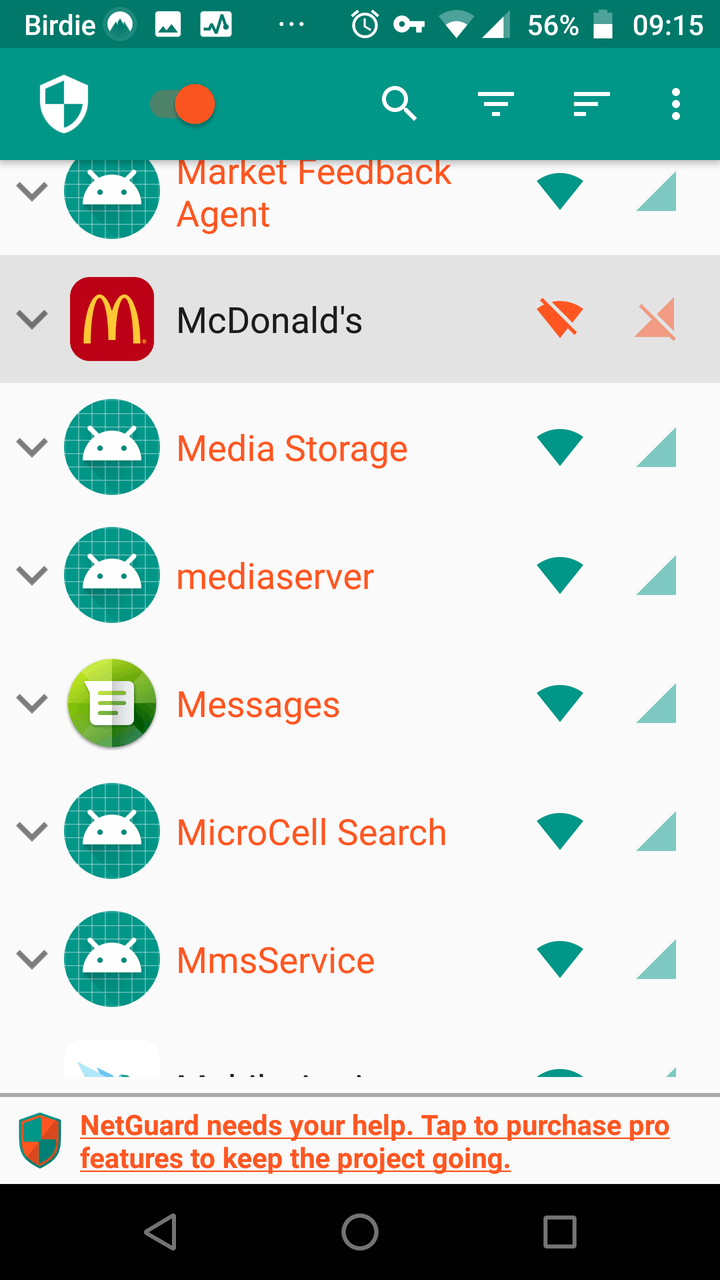Open the overflow menu
This screenshot has width=720, height=1280.
click(676, 103)
